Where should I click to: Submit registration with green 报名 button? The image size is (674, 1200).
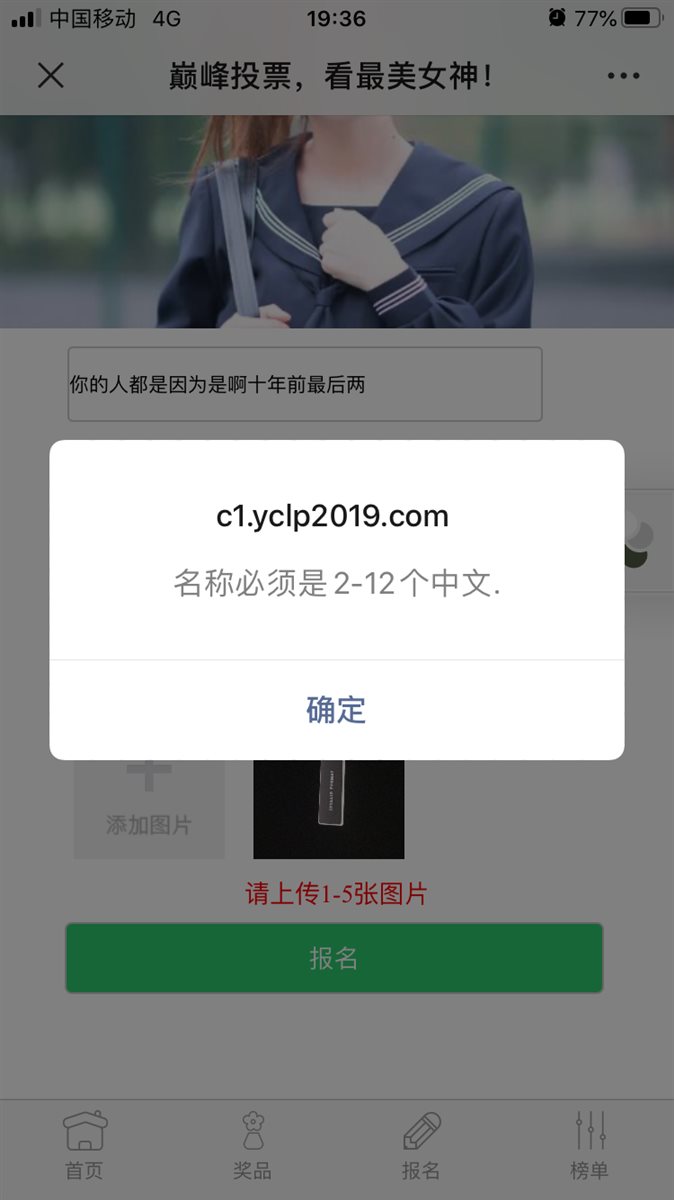coord(334,958)
